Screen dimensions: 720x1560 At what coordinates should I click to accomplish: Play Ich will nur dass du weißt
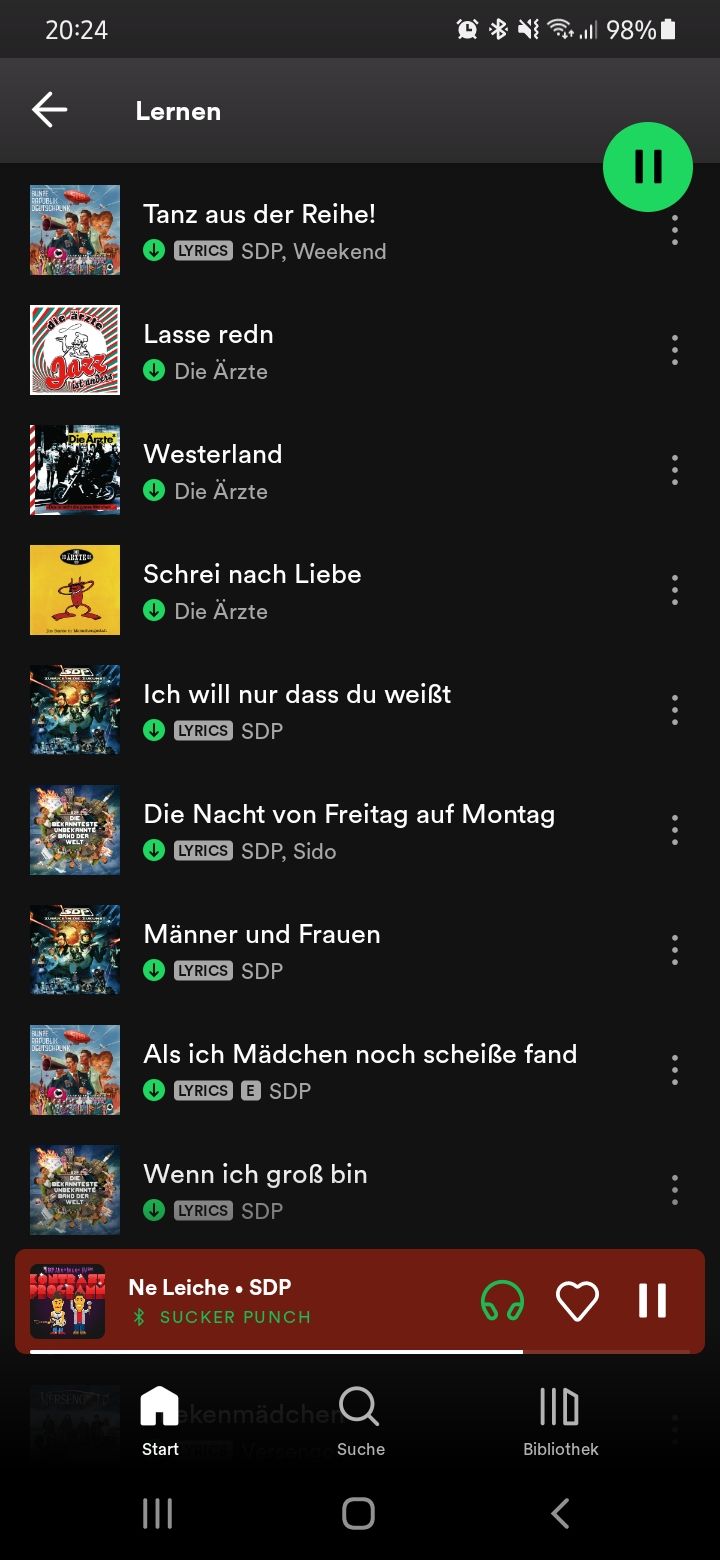click(x=300, y=710)
